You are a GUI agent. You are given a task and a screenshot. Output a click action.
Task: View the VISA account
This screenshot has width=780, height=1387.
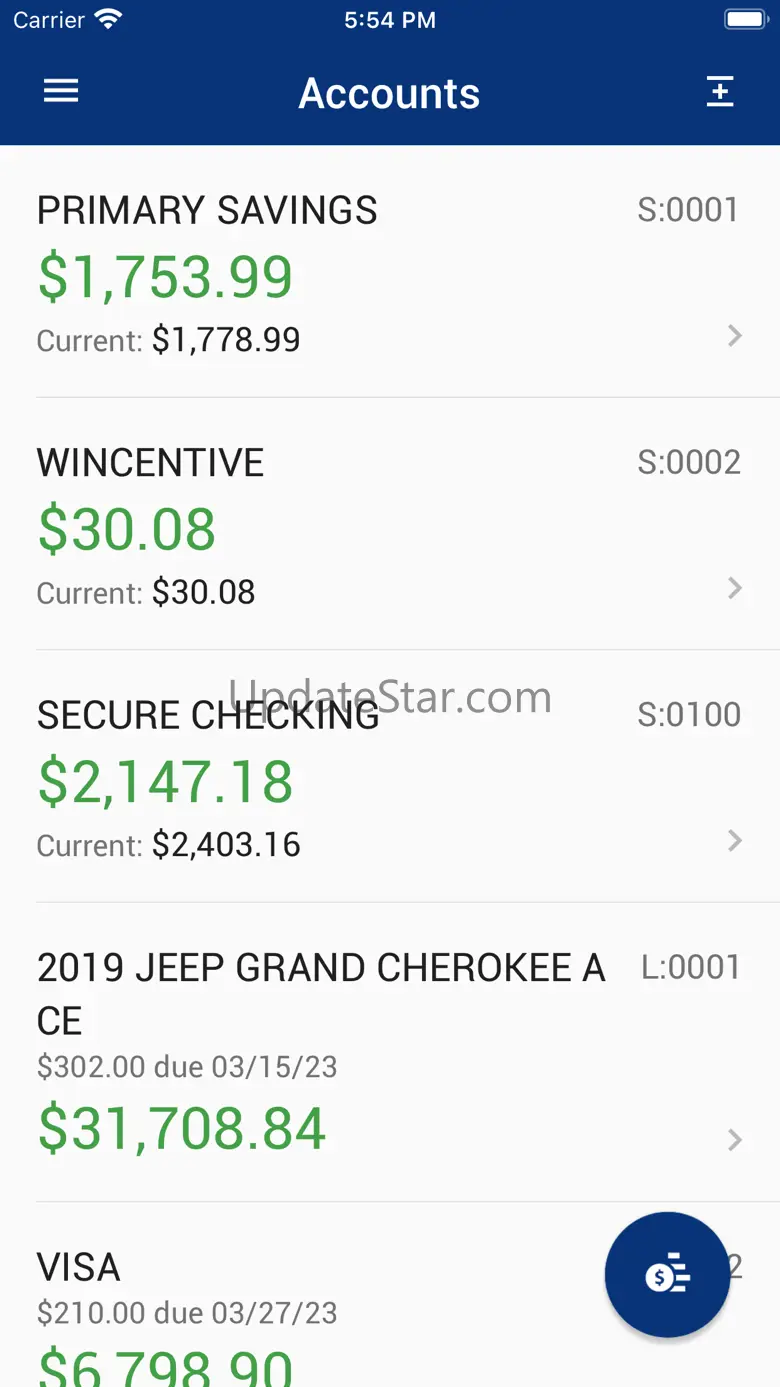click(300, 1295)
